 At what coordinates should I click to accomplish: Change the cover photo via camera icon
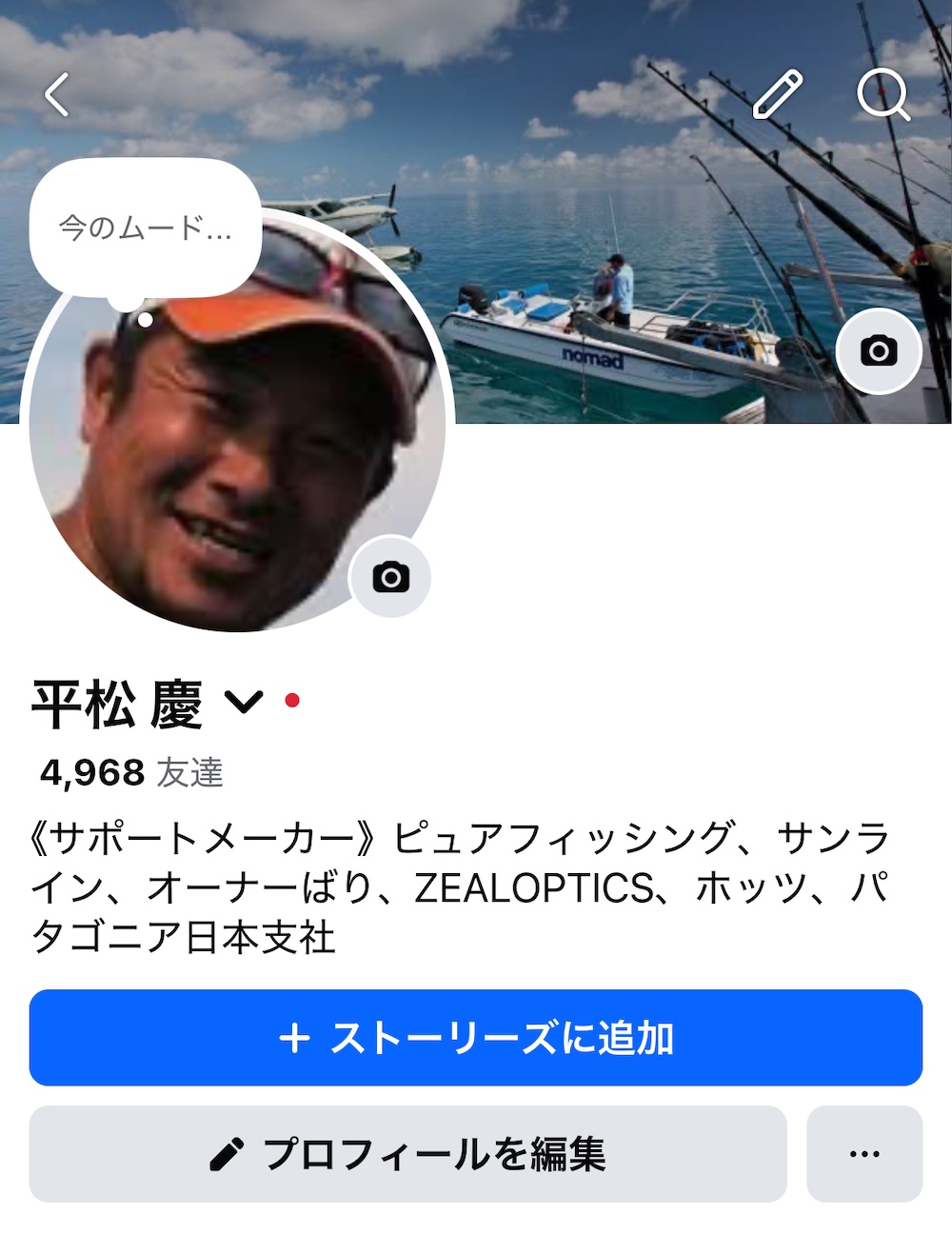(x=878, y=351)
